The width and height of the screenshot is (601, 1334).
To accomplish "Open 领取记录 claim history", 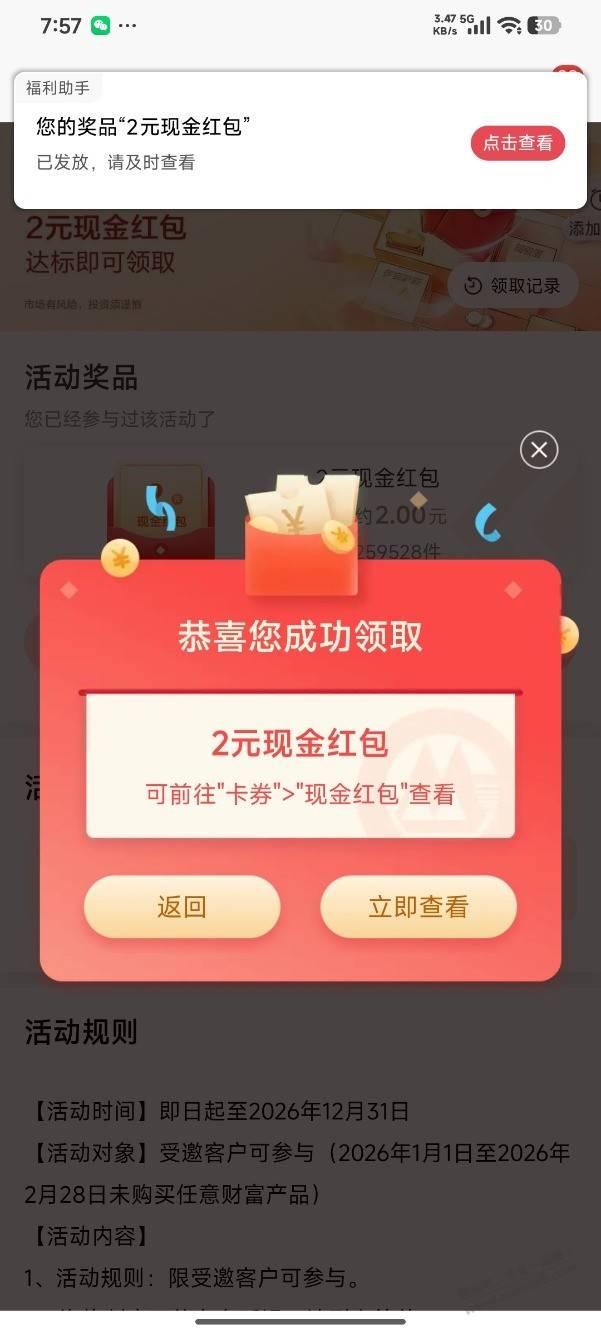I will [x=512, y=286].
